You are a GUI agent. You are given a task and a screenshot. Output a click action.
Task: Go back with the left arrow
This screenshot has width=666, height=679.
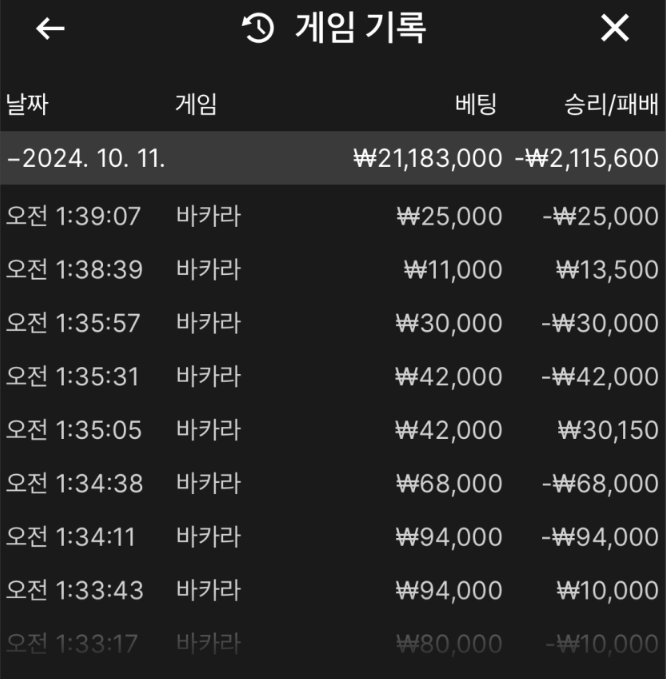50,29
